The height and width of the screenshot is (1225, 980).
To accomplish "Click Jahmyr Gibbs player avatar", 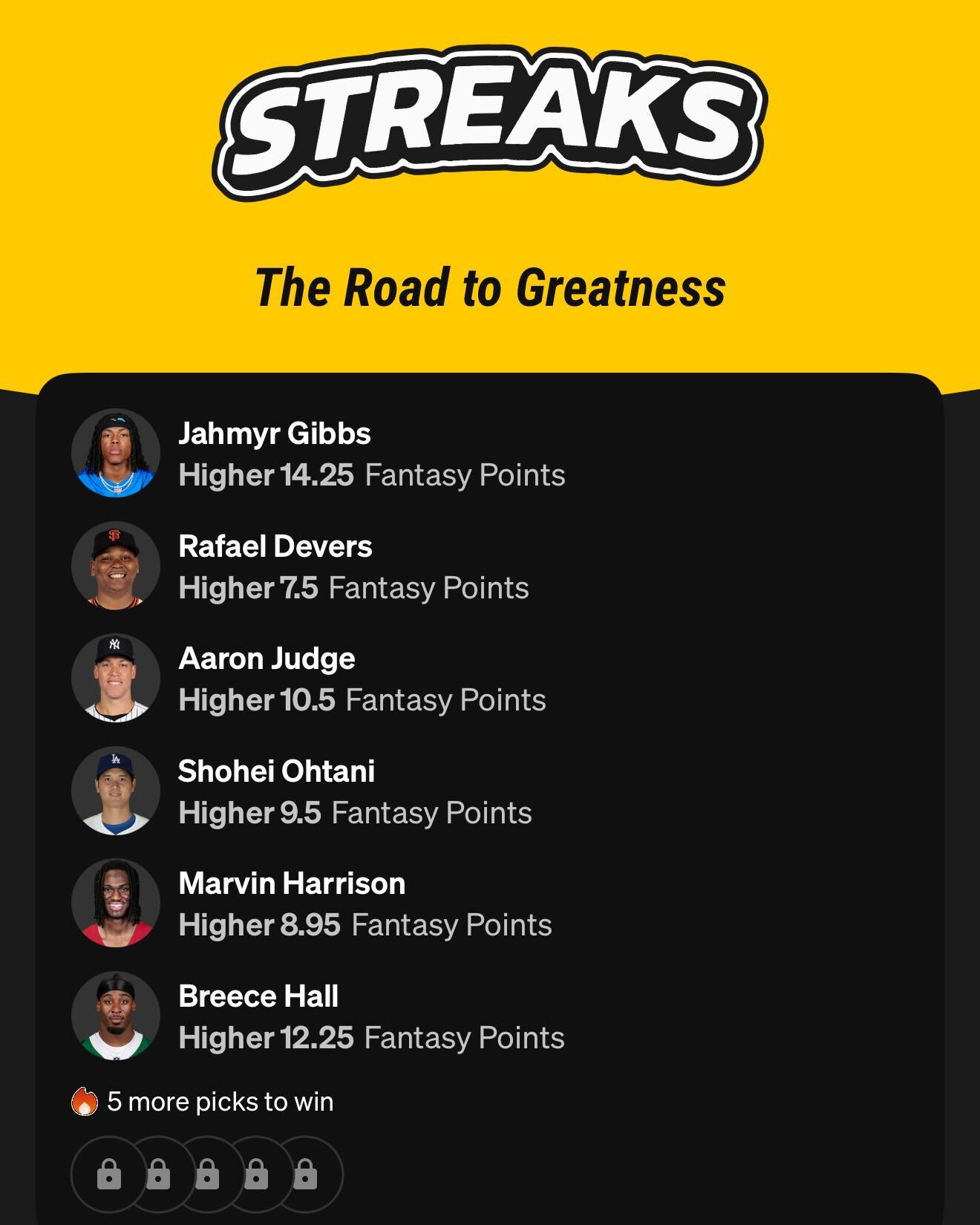I will (x=116, y=453).
